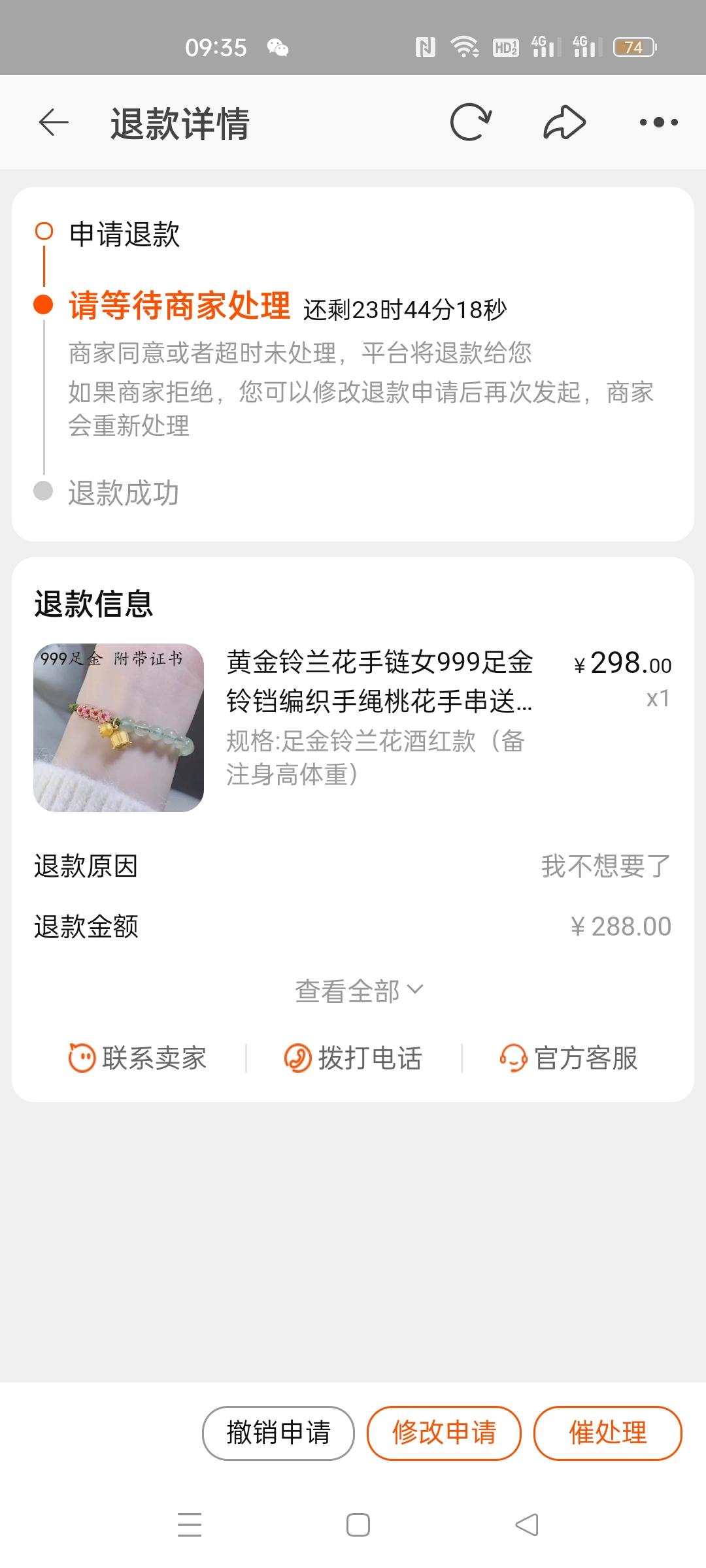This screenshot has width=706, height=1568.
Task: Open the three-dot overflow menu
Action: [658, 122]
